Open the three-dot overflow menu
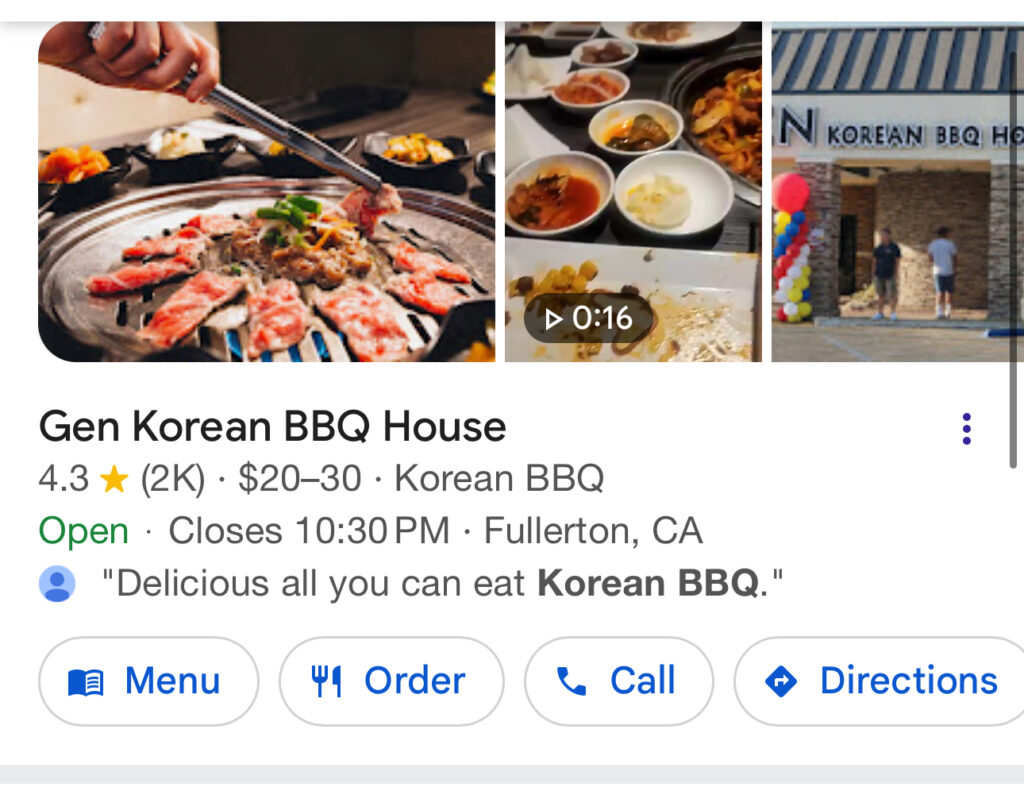The height and width of the screenshot is (791, 1024). (966, 429)
